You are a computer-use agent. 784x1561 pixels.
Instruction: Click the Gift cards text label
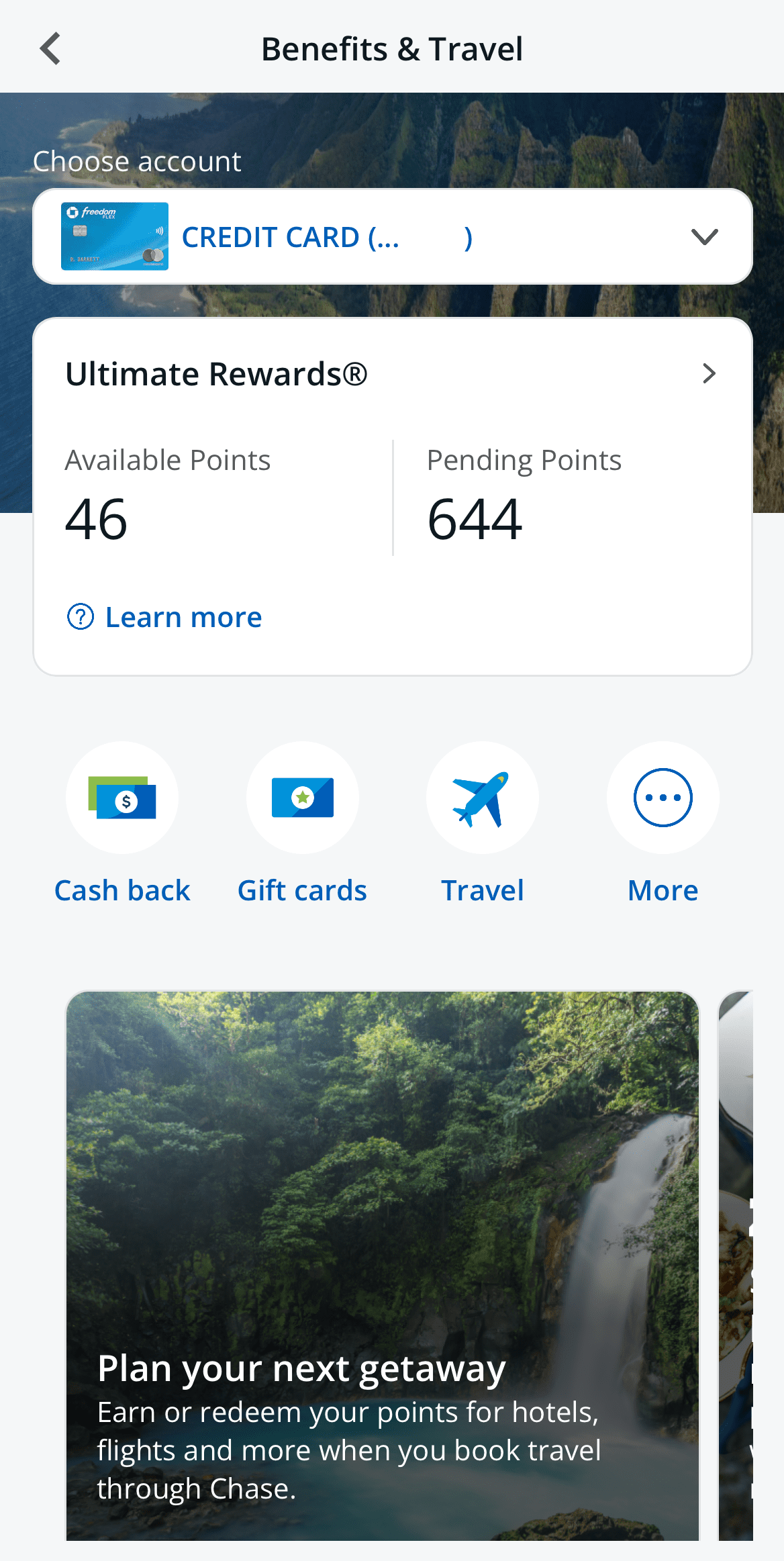[x=302, y=890]
